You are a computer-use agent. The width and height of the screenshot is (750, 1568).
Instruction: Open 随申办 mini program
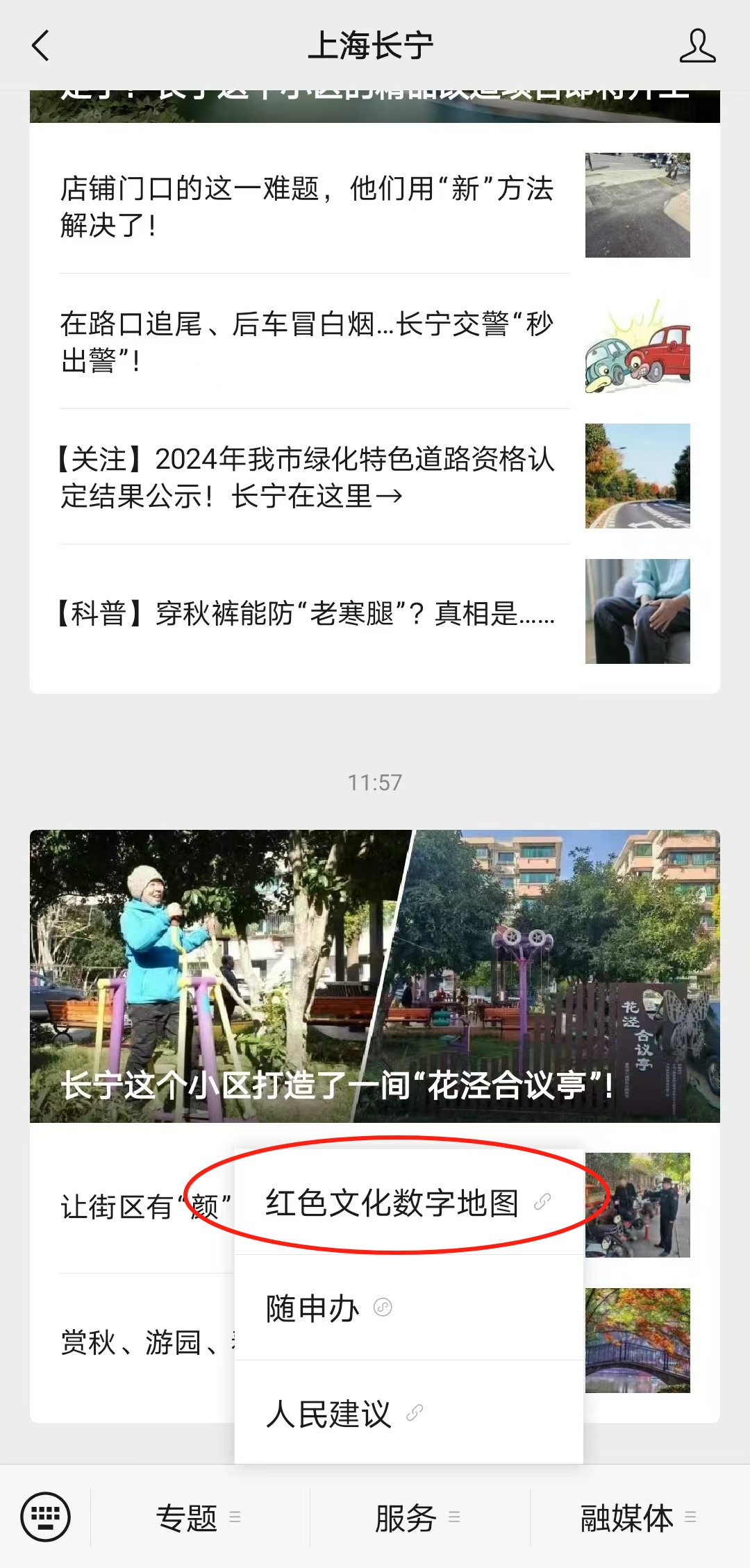312,1308
